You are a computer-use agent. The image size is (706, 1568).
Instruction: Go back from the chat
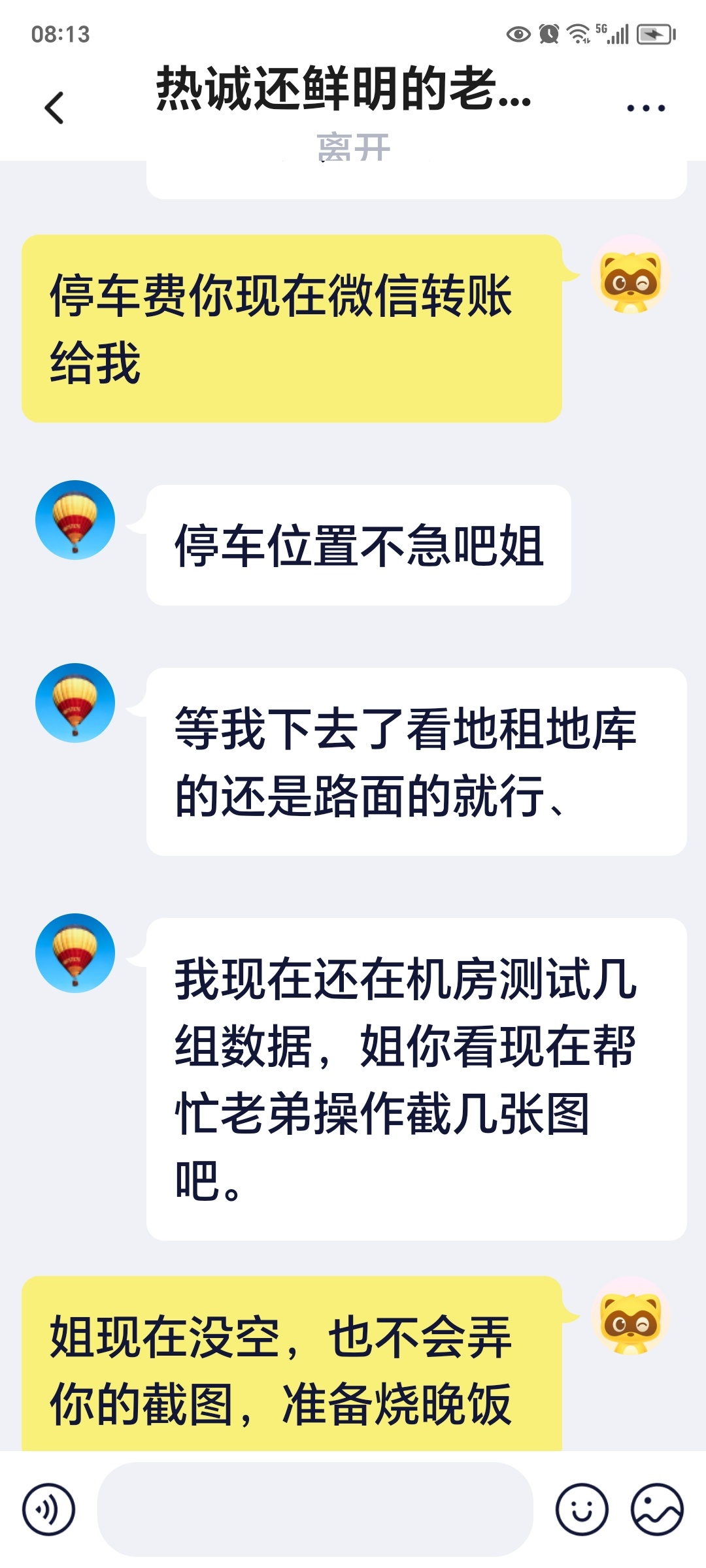(55, 108)
